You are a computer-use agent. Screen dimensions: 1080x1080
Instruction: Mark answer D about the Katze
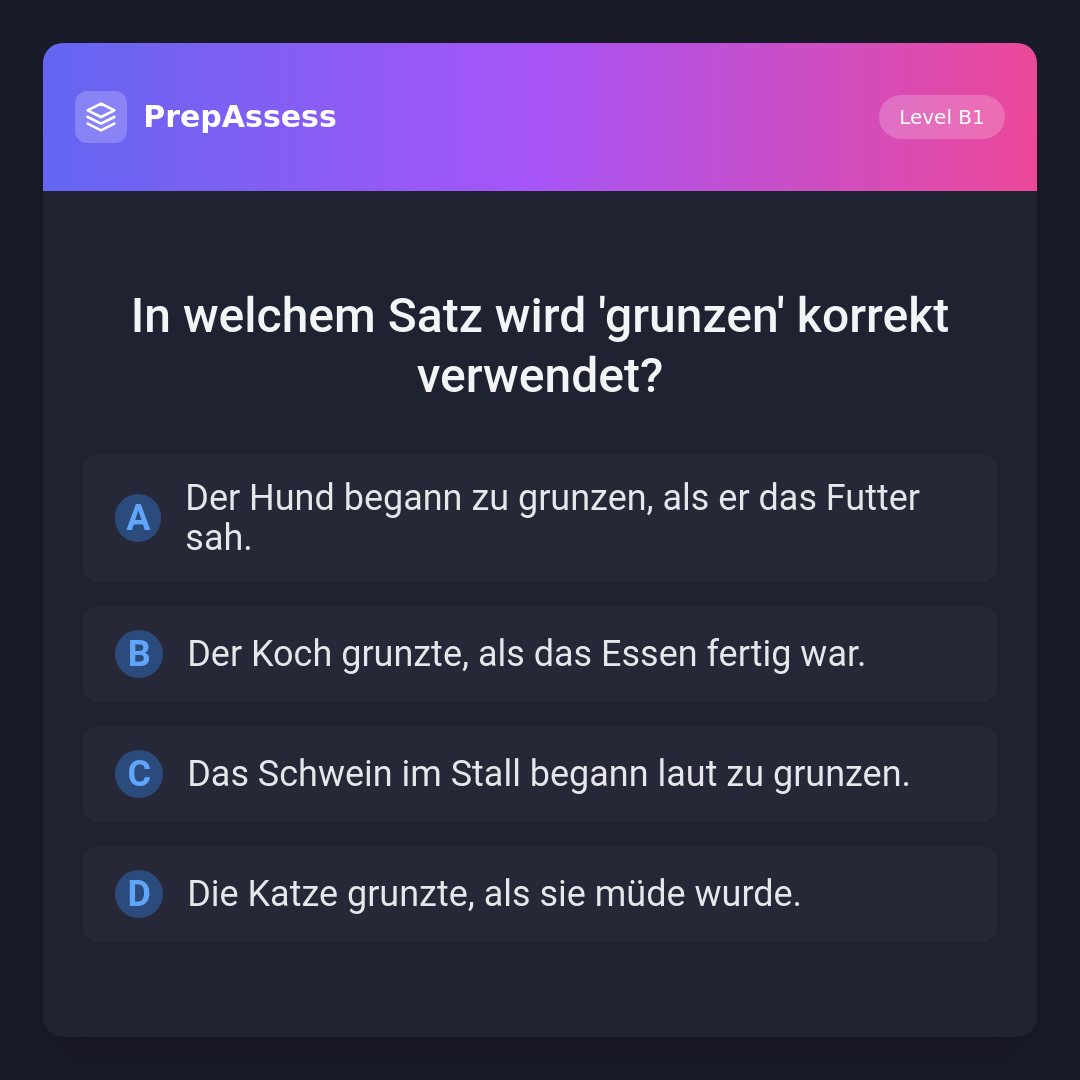[x=540, y=894]
